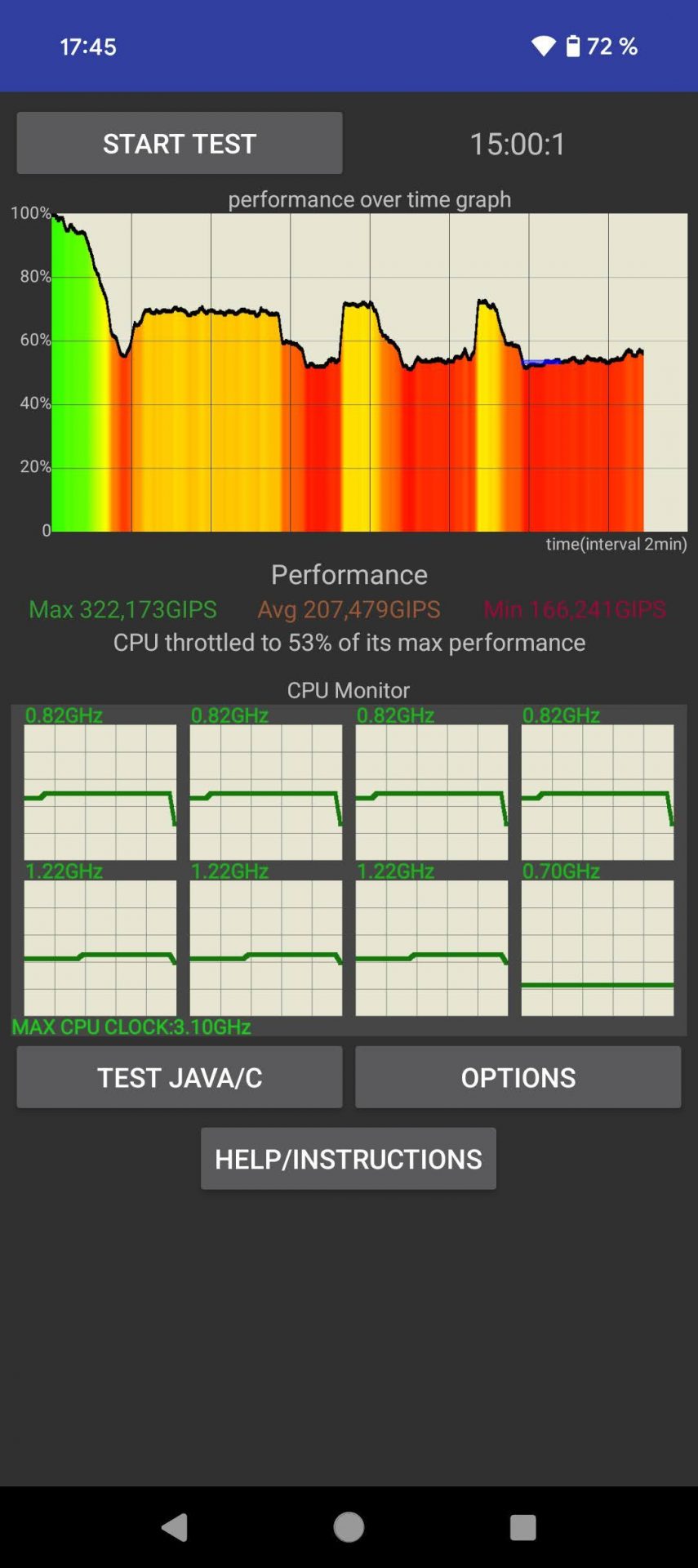This screenshot has width=698, height=1568.
Task: Tap the START TEST button
Action: pyautogui.click(x=180, y=143)
